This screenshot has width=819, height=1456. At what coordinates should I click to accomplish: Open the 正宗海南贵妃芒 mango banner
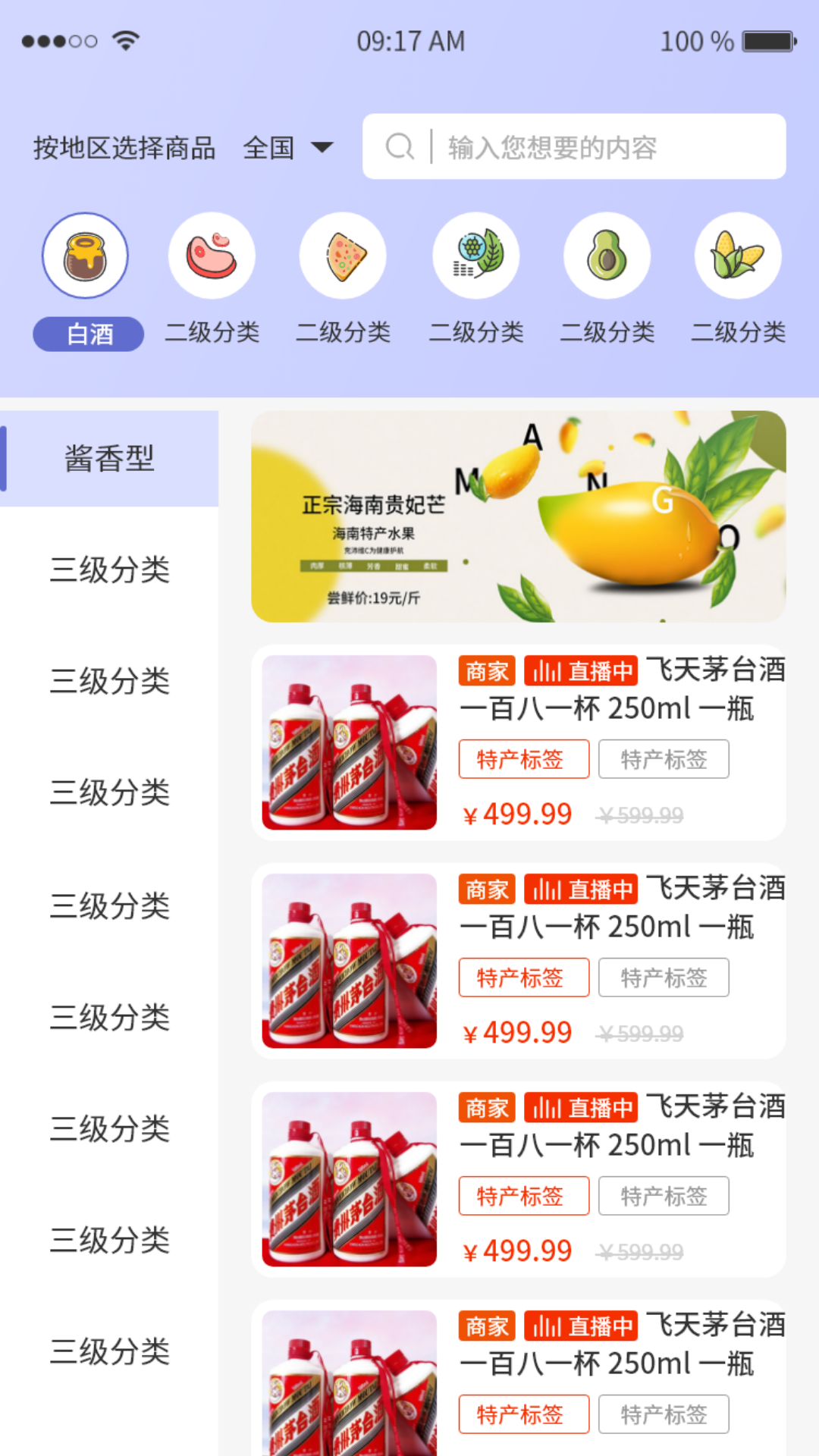click(518, 516)
